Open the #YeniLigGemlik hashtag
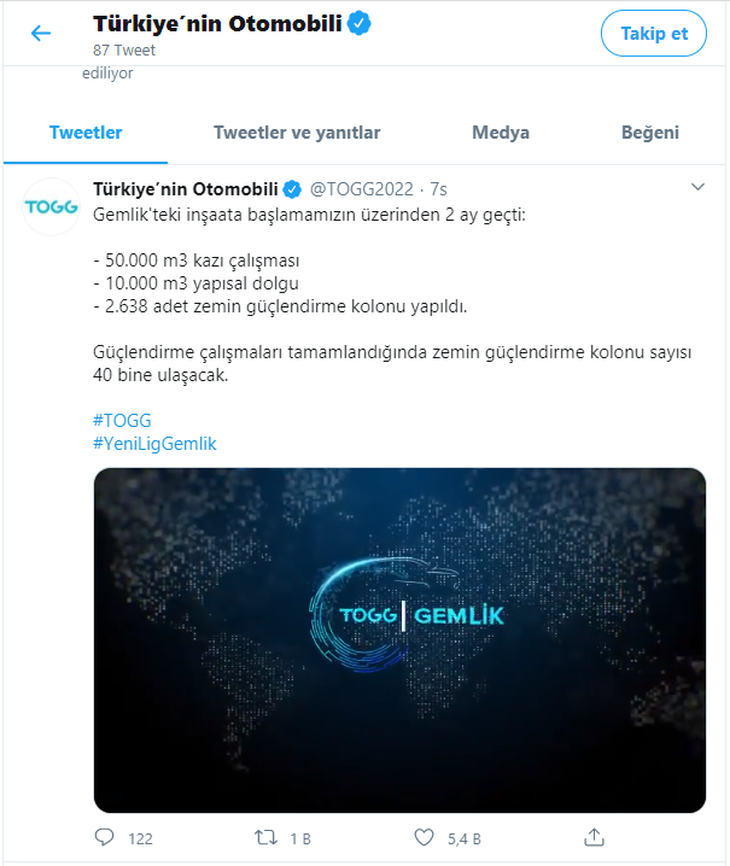The height and width of the screenshot is (866, 730). (152, 443)
